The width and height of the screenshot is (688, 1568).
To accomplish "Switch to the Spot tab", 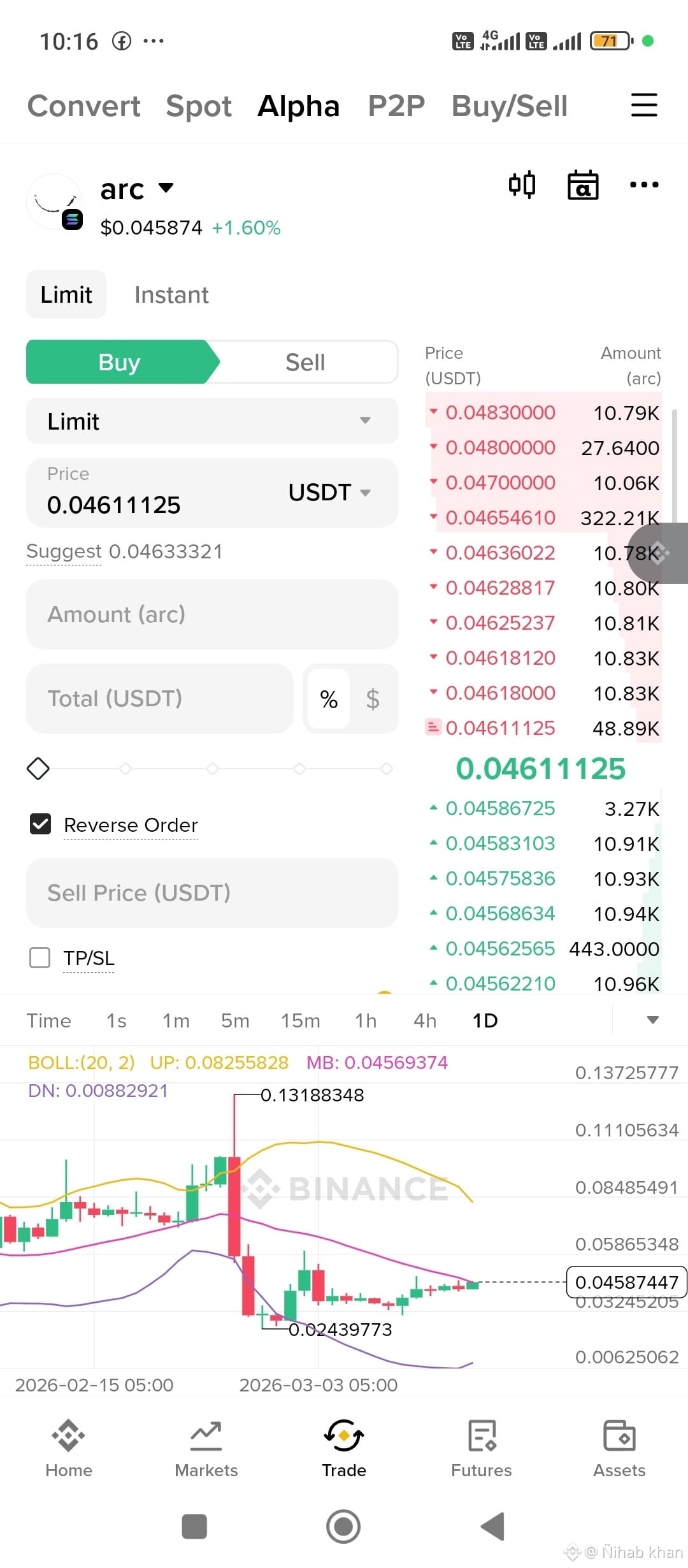I will point(199,106).
